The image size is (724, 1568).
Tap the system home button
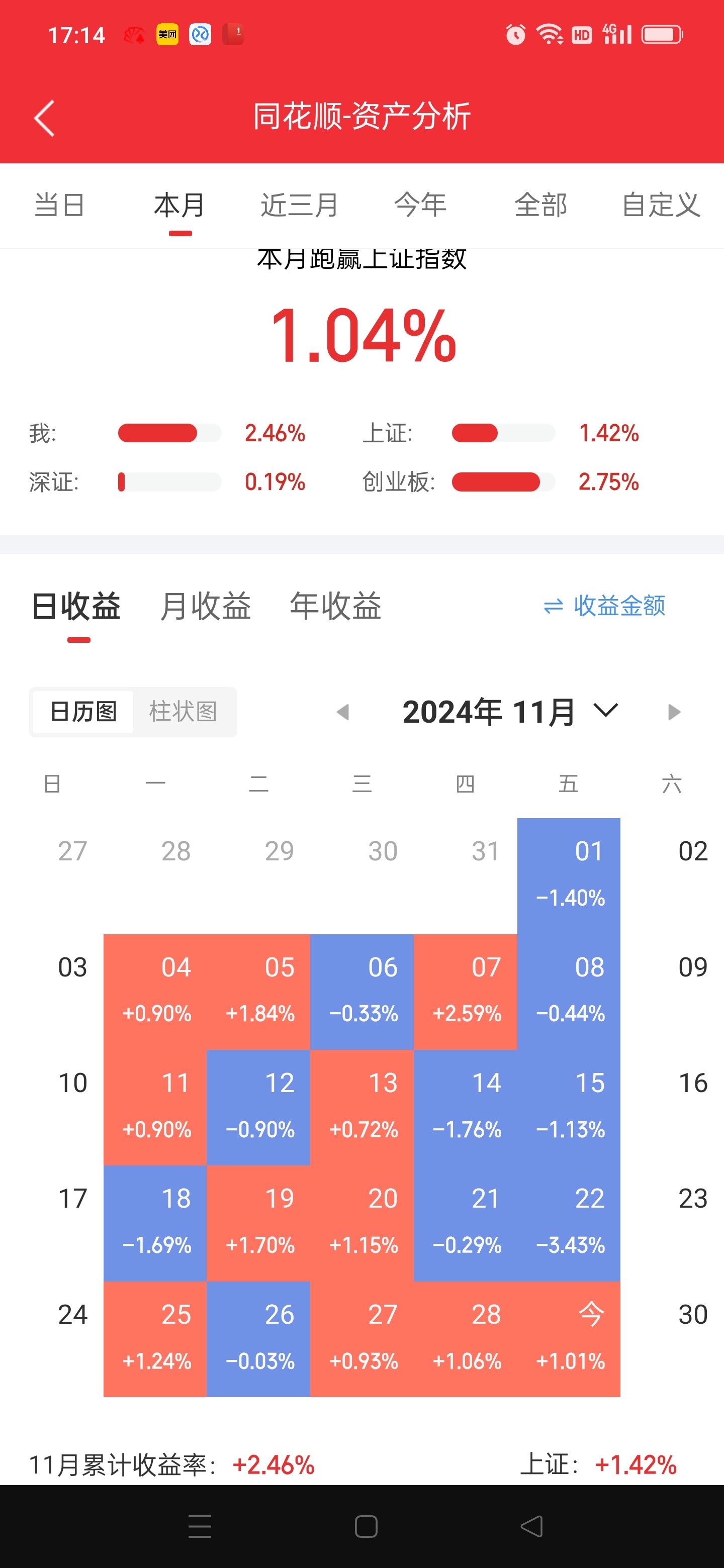pyautogui.click(x=366, y=1526)
